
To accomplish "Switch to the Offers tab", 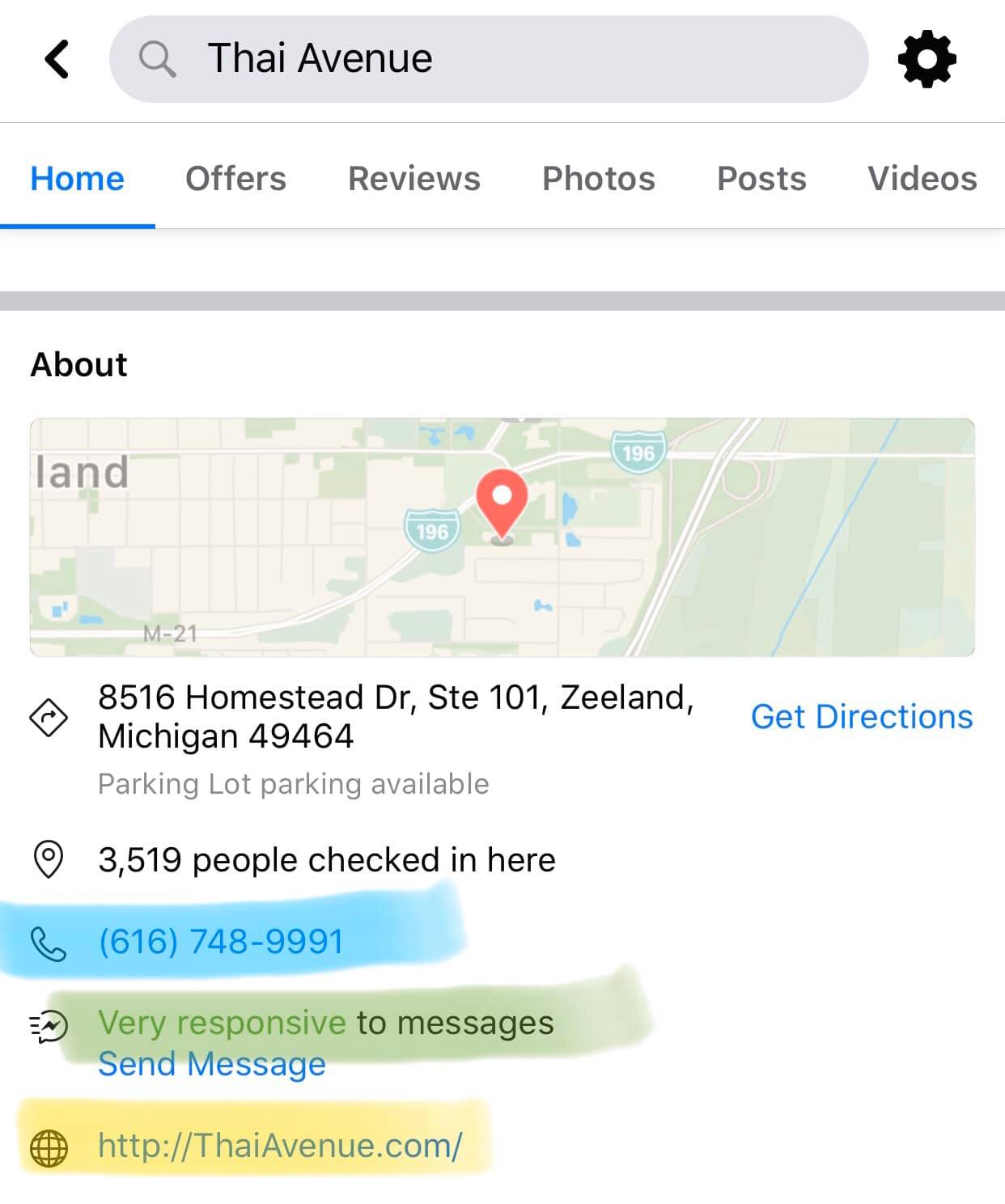I will [x=235, y=179].
